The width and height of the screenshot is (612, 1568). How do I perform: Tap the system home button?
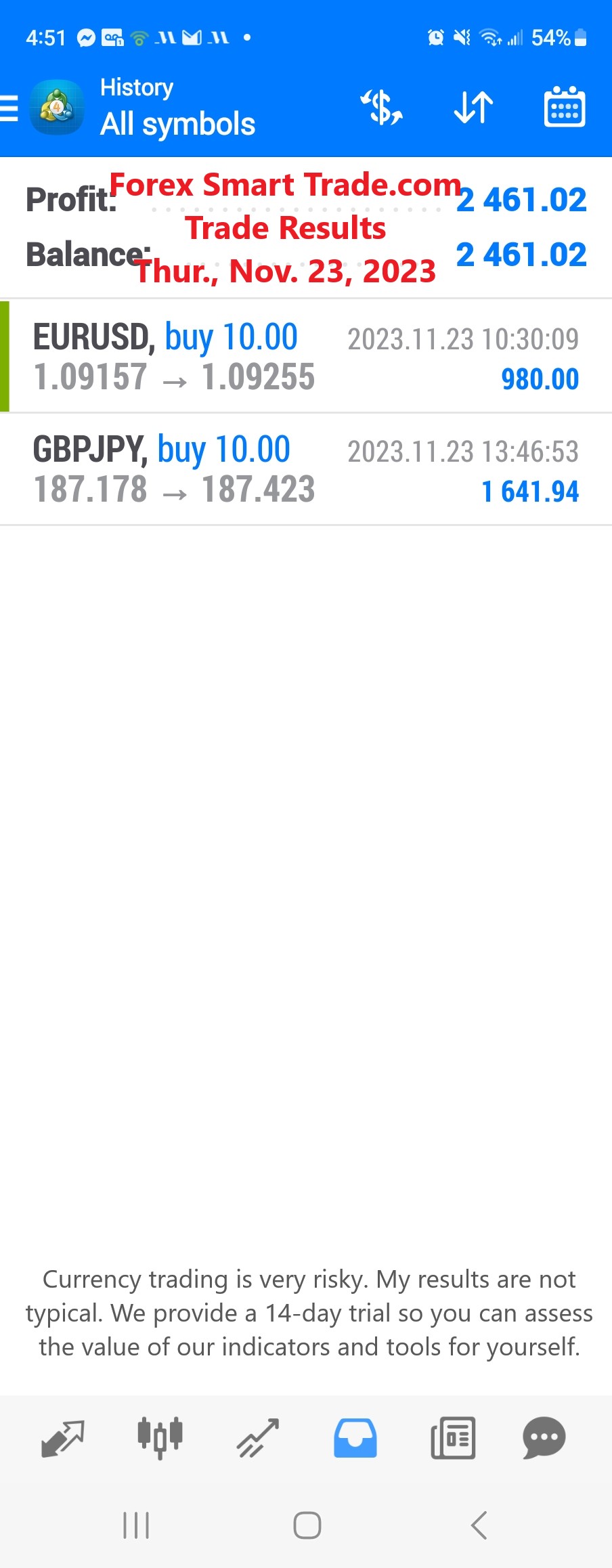(x=307, y=1525)
